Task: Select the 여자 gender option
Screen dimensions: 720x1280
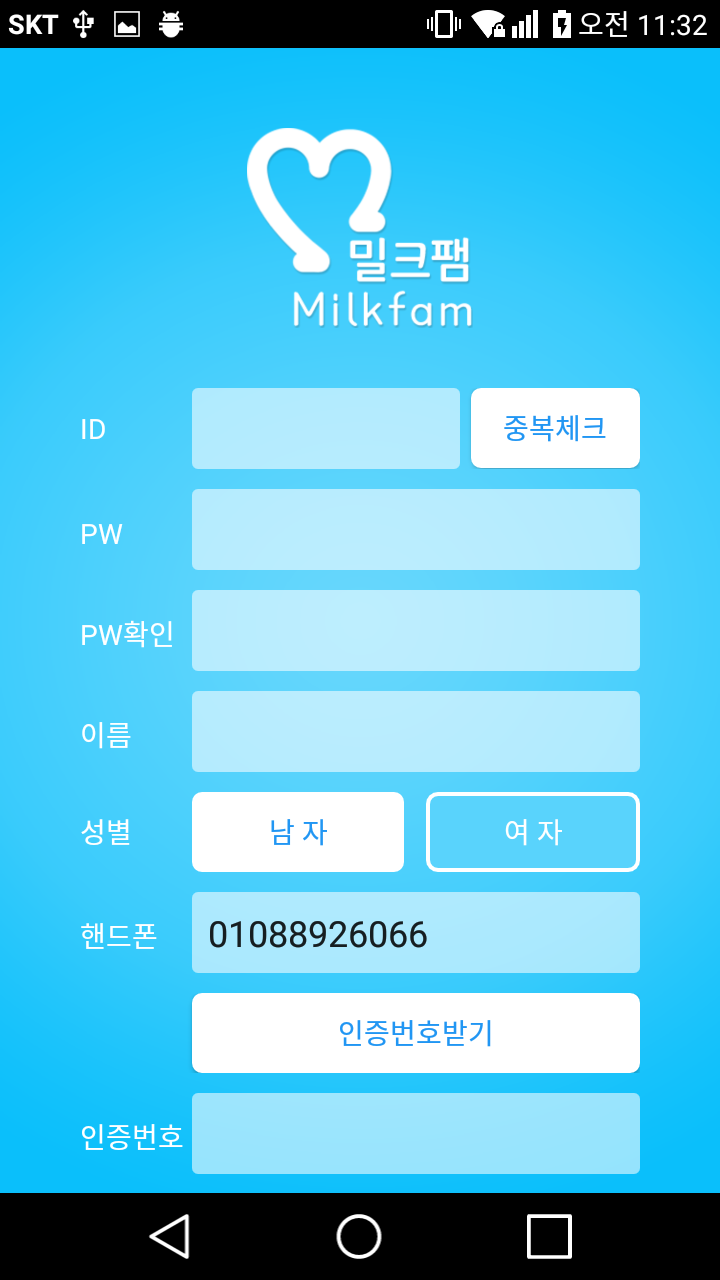Action: point(532,831)
